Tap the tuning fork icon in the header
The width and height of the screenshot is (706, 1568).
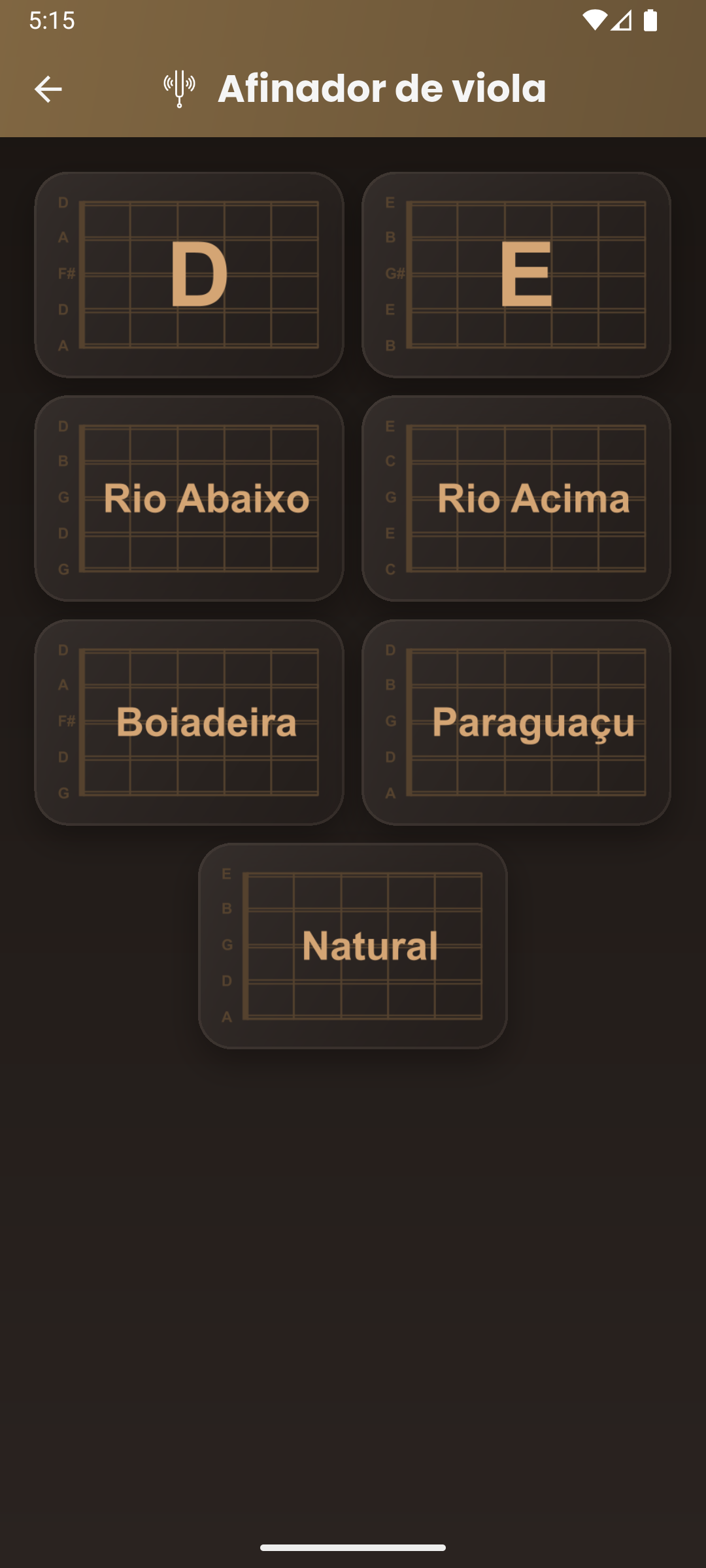(x=180, y=88)
